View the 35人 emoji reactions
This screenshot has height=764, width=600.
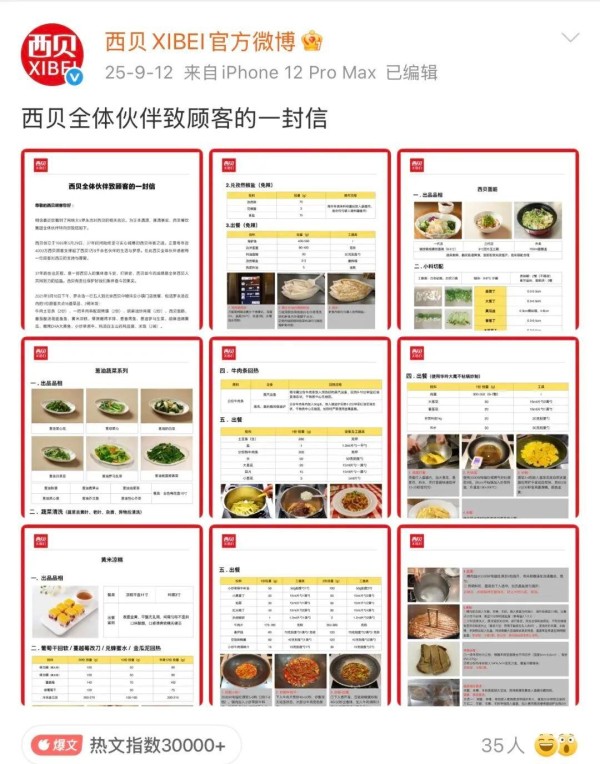528,745
